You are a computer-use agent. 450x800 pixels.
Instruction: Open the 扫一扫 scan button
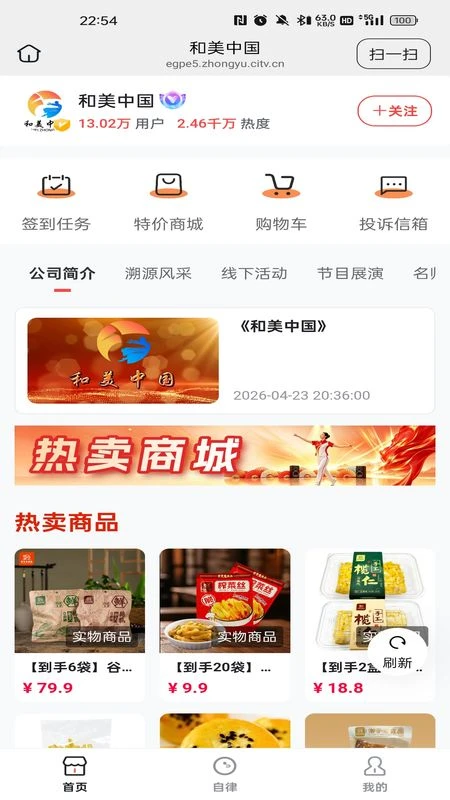click(393, 54)
